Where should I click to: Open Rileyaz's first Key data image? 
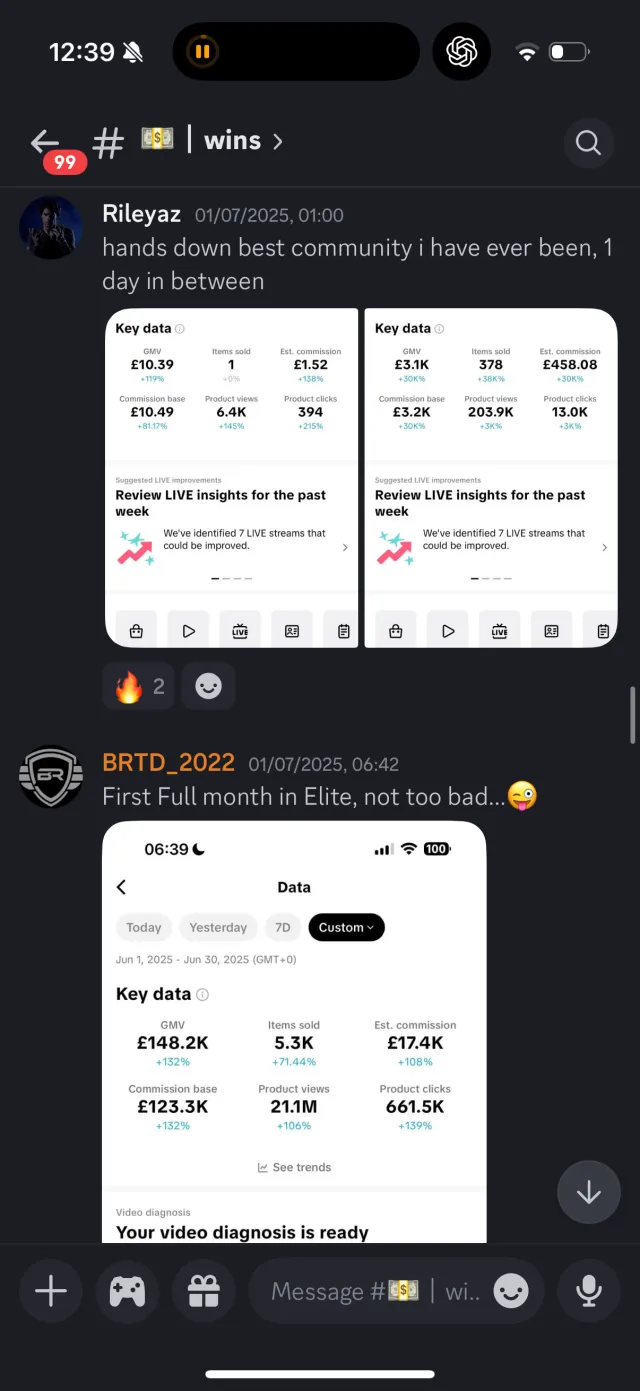pyautogui.click(x=232, y=478)
